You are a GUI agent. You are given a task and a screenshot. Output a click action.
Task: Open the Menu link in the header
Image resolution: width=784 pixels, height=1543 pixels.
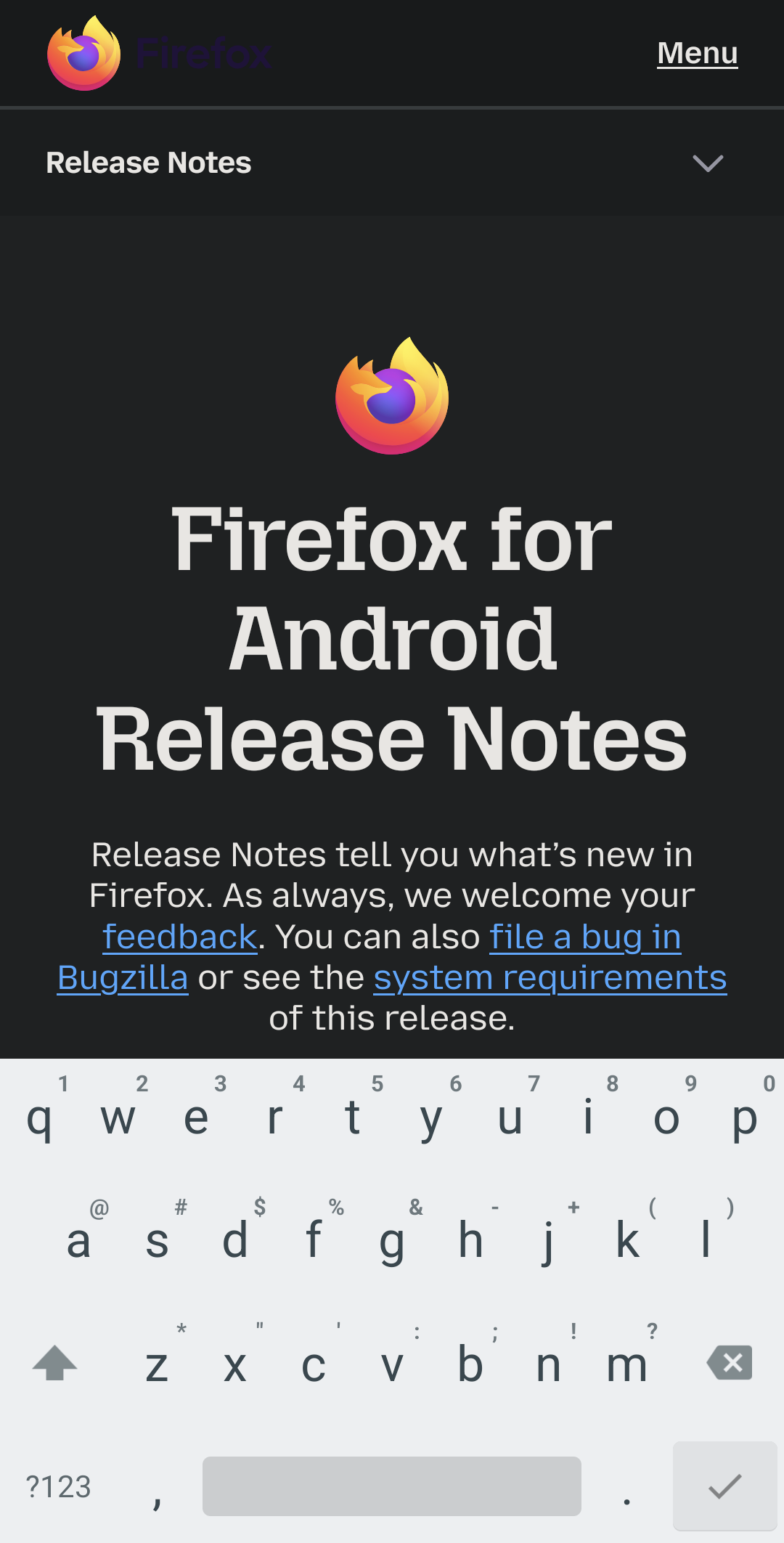pos(697,53)
